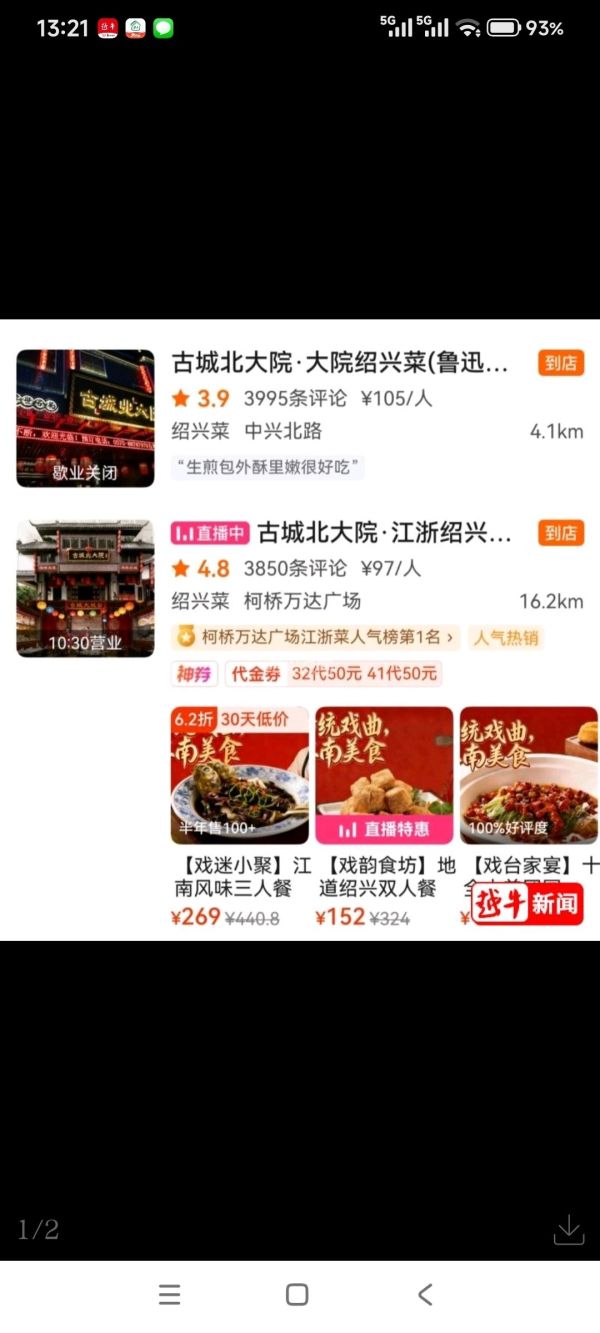
Task: Open the recent apps menu
Action: [170, 1294]
